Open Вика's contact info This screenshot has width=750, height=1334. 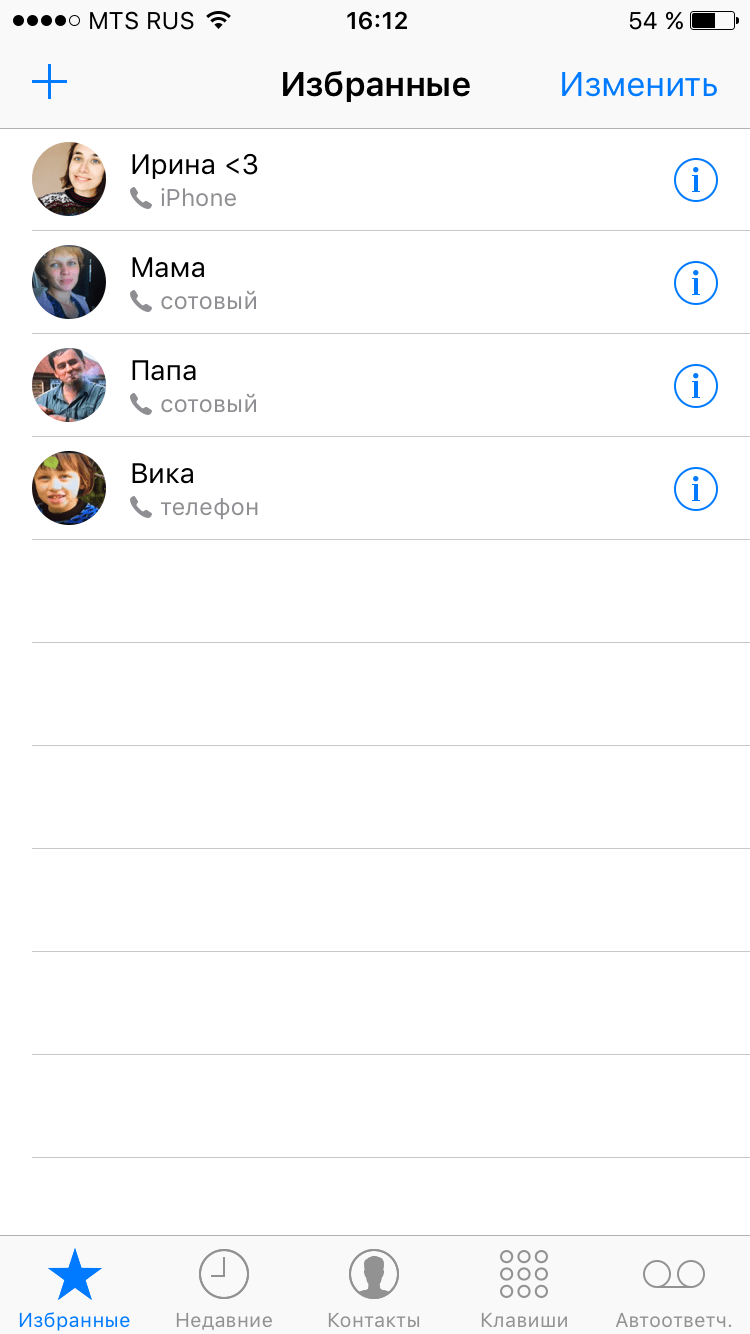point(696,490)
